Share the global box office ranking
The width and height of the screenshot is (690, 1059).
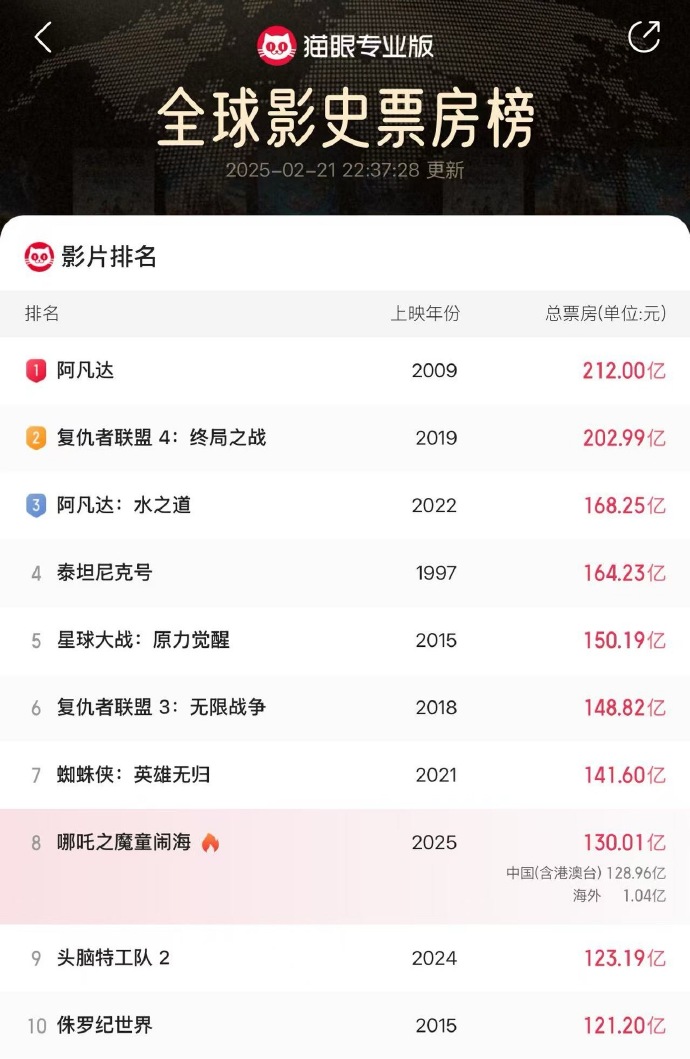click(x=644, y=38)
